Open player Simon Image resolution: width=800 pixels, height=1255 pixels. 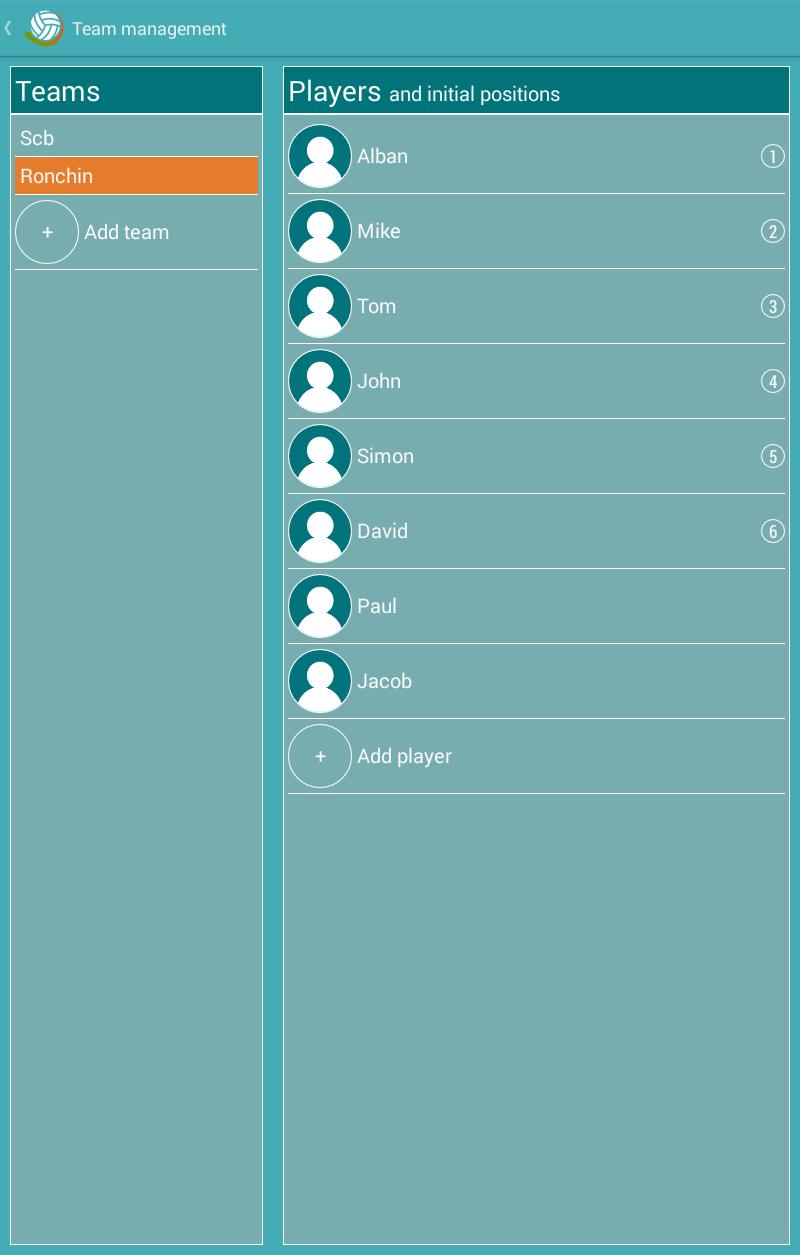point(536,456)
